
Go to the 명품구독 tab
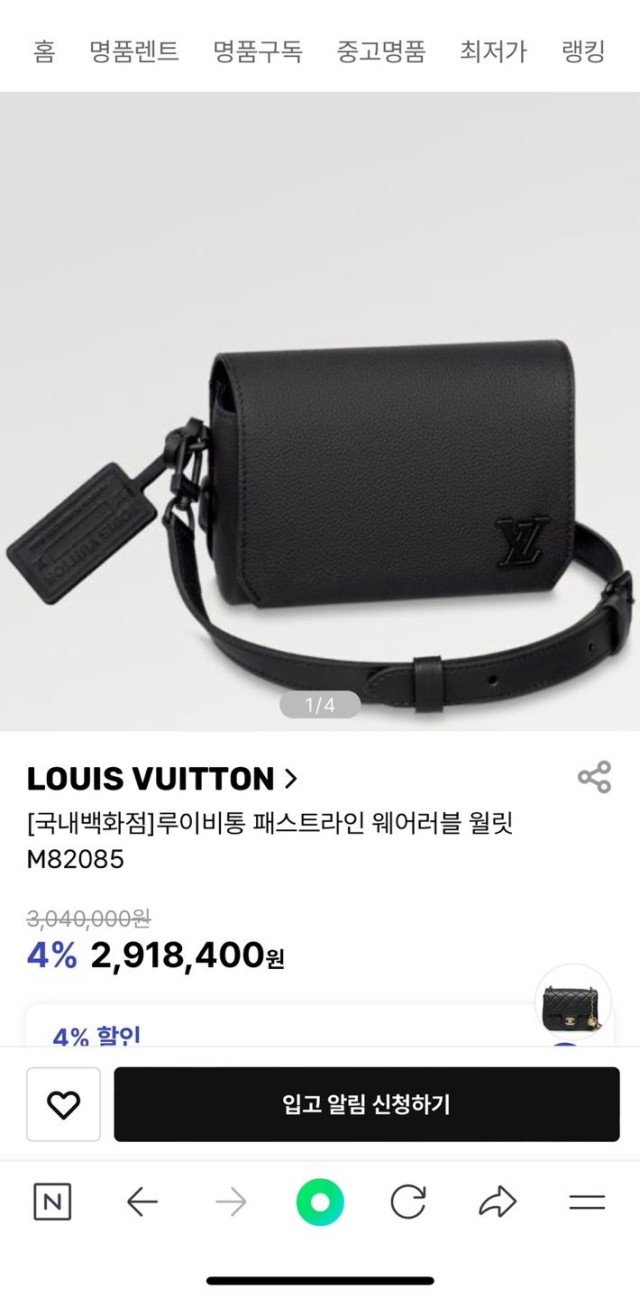click(257, 51)
